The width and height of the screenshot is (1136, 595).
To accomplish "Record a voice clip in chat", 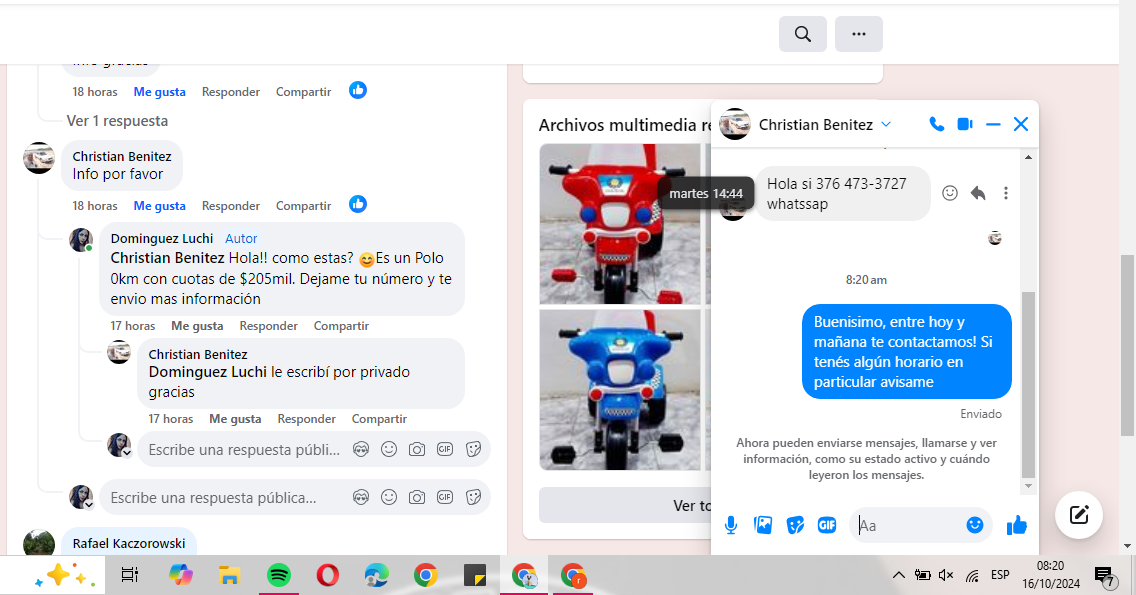I will 731,525.
